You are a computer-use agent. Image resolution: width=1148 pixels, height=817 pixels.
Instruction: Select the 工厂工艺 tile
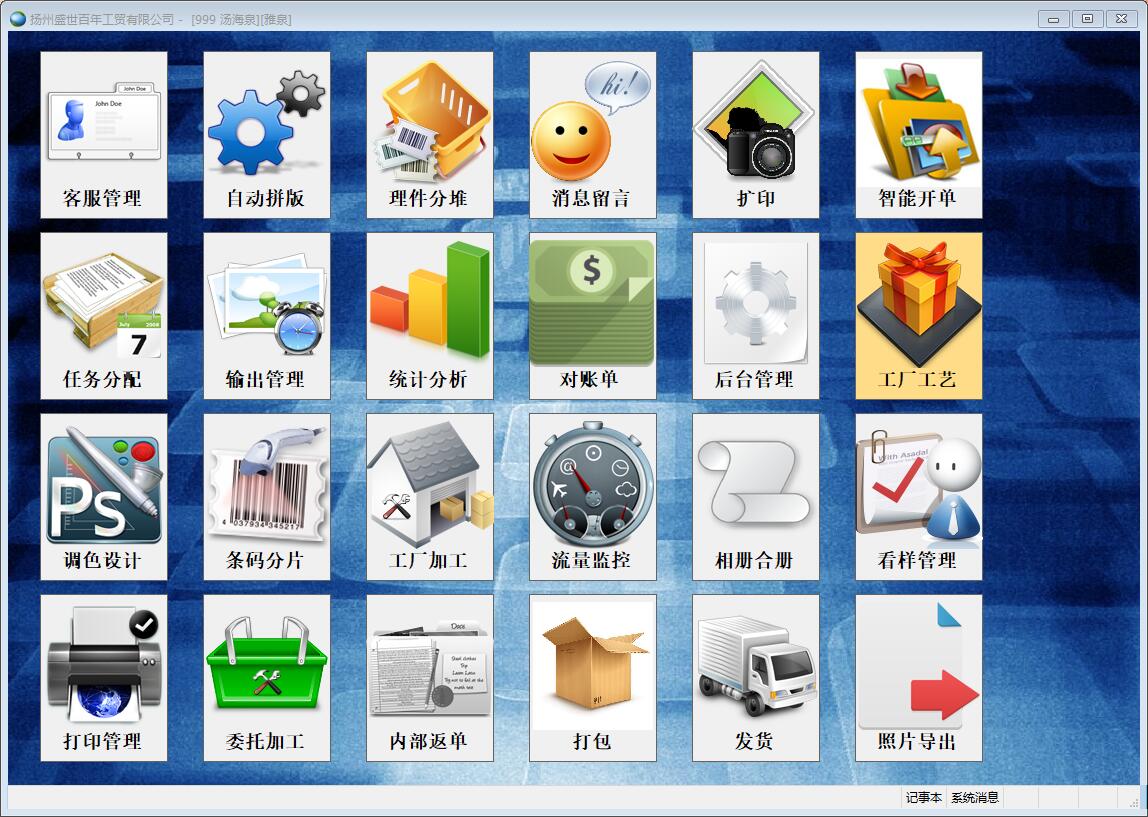tap(918, 316)
